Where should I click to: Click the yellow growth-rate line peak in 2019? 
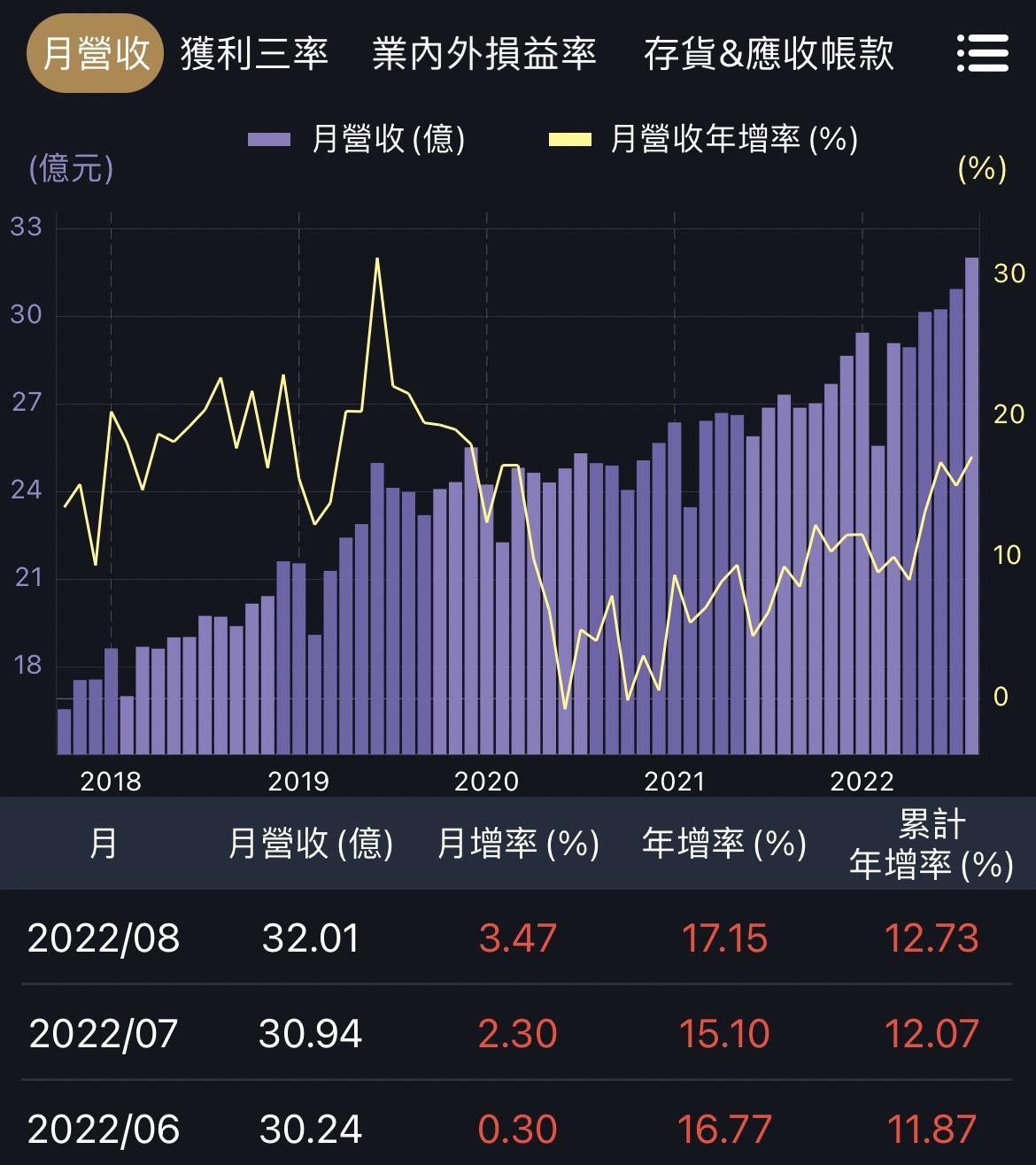(377, 259)
